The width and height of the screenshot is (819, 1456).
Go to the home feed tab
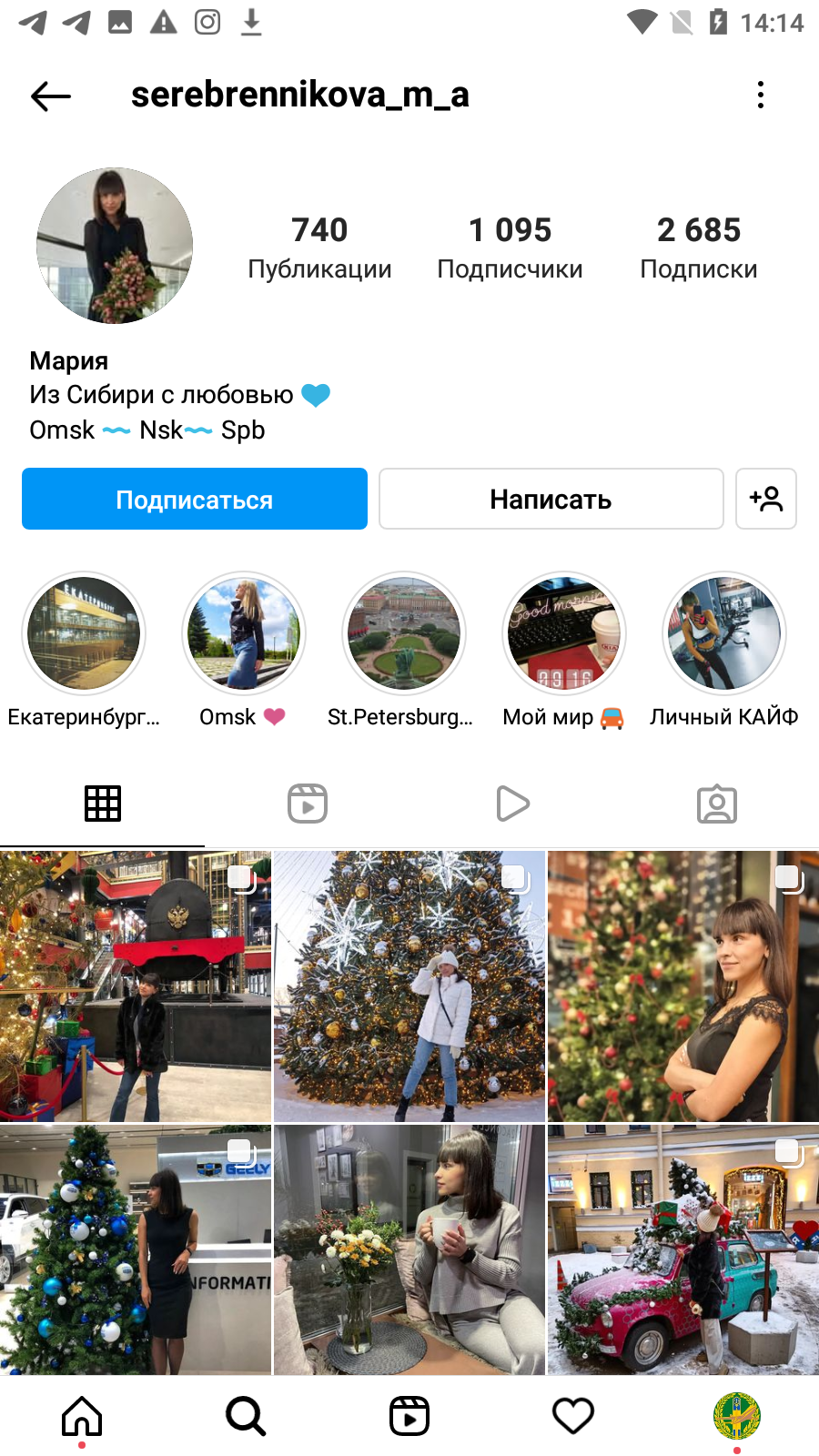pyautogui.click(x=82, y=1416)
